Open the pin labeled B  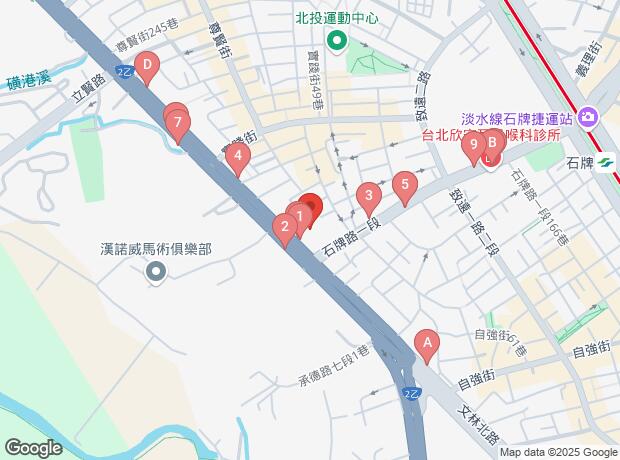click(x=492, y=144)
